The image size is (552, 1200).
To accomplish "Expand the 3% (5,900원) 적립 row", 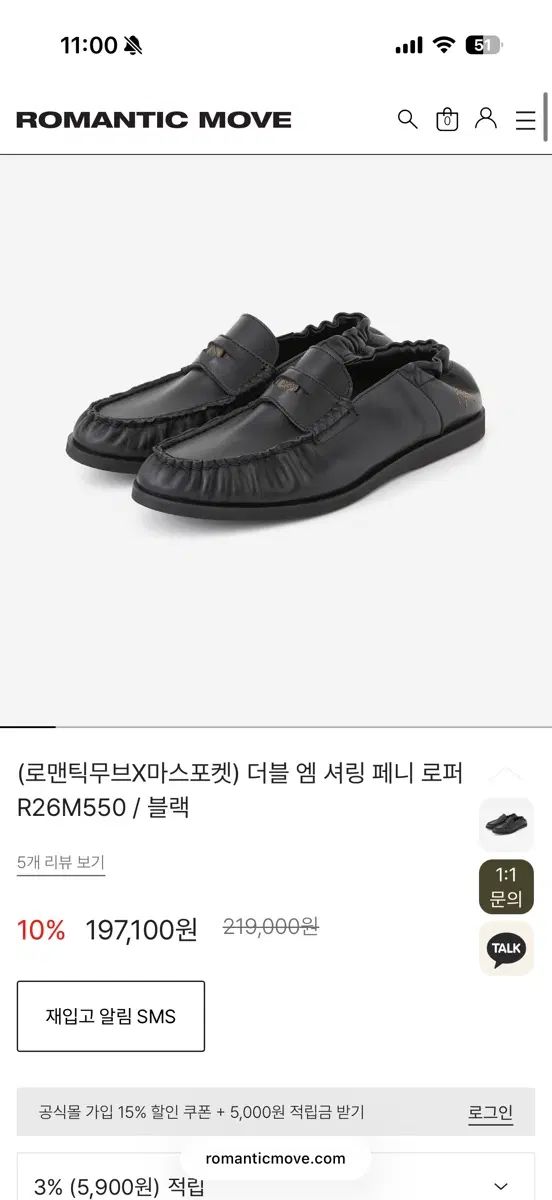I will [x=276, y=1186].
